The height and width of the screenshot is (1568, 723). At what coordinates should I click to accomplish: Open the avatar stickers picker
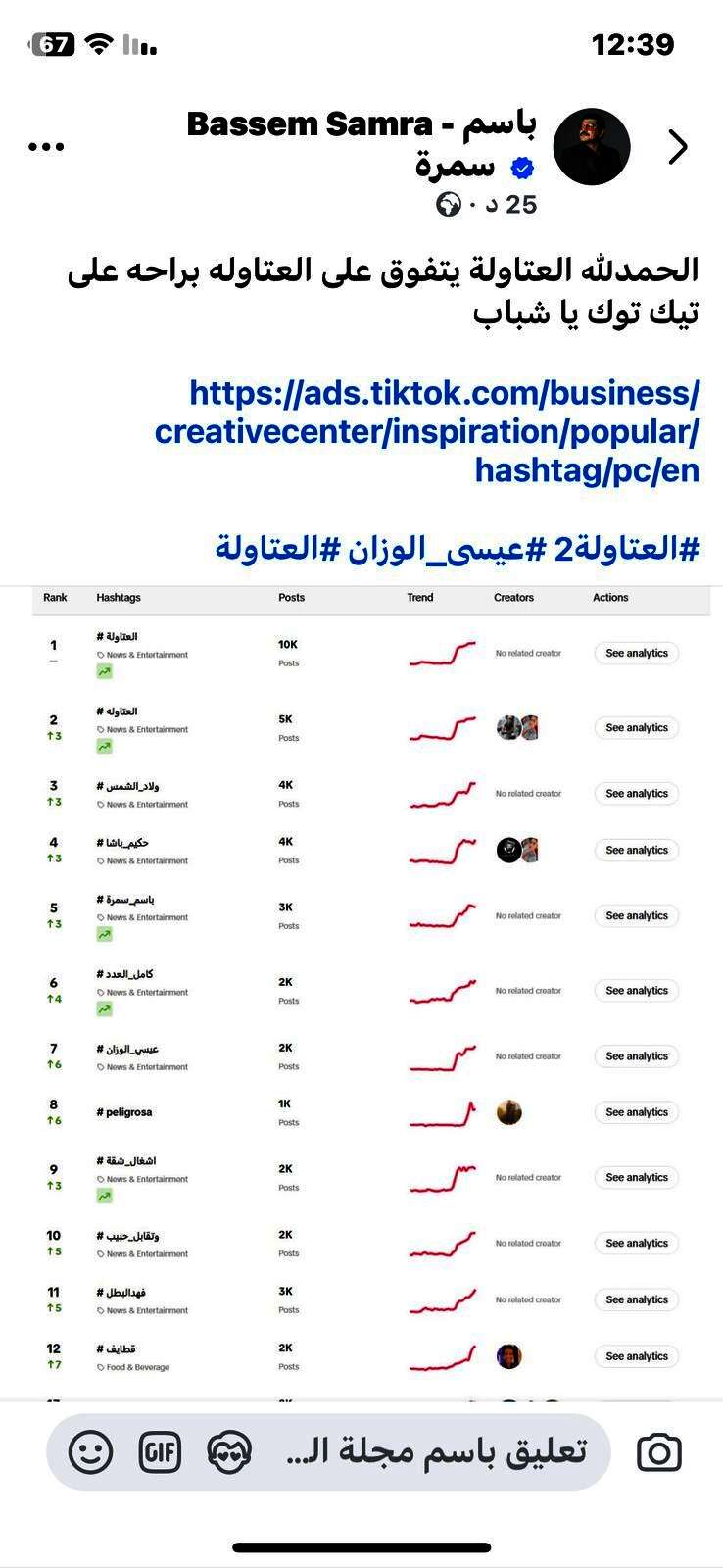(229, 1452)
